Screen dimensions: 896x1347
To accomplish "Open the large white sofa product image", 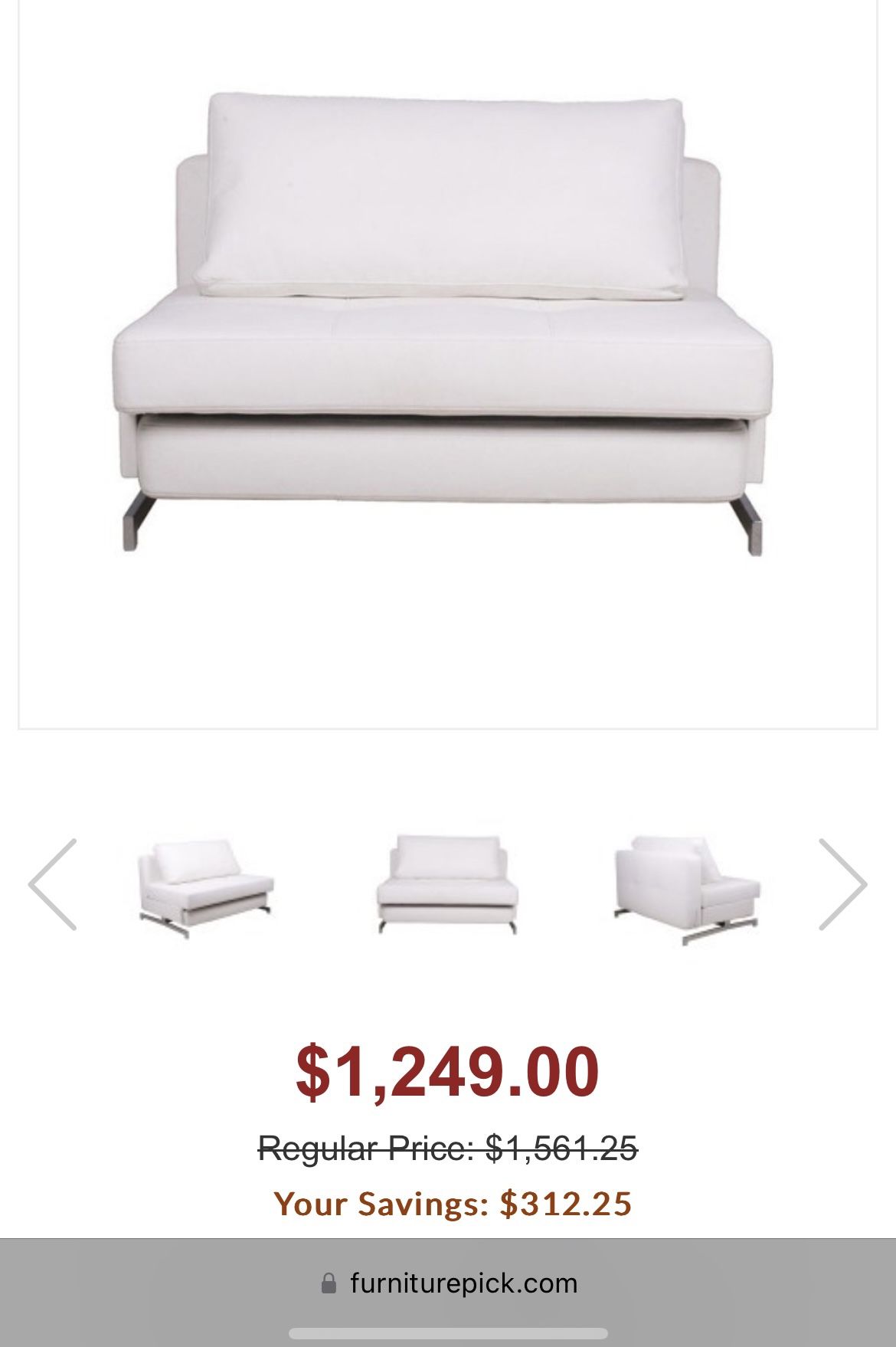I will pyautogui.click(x=447, y=322).
